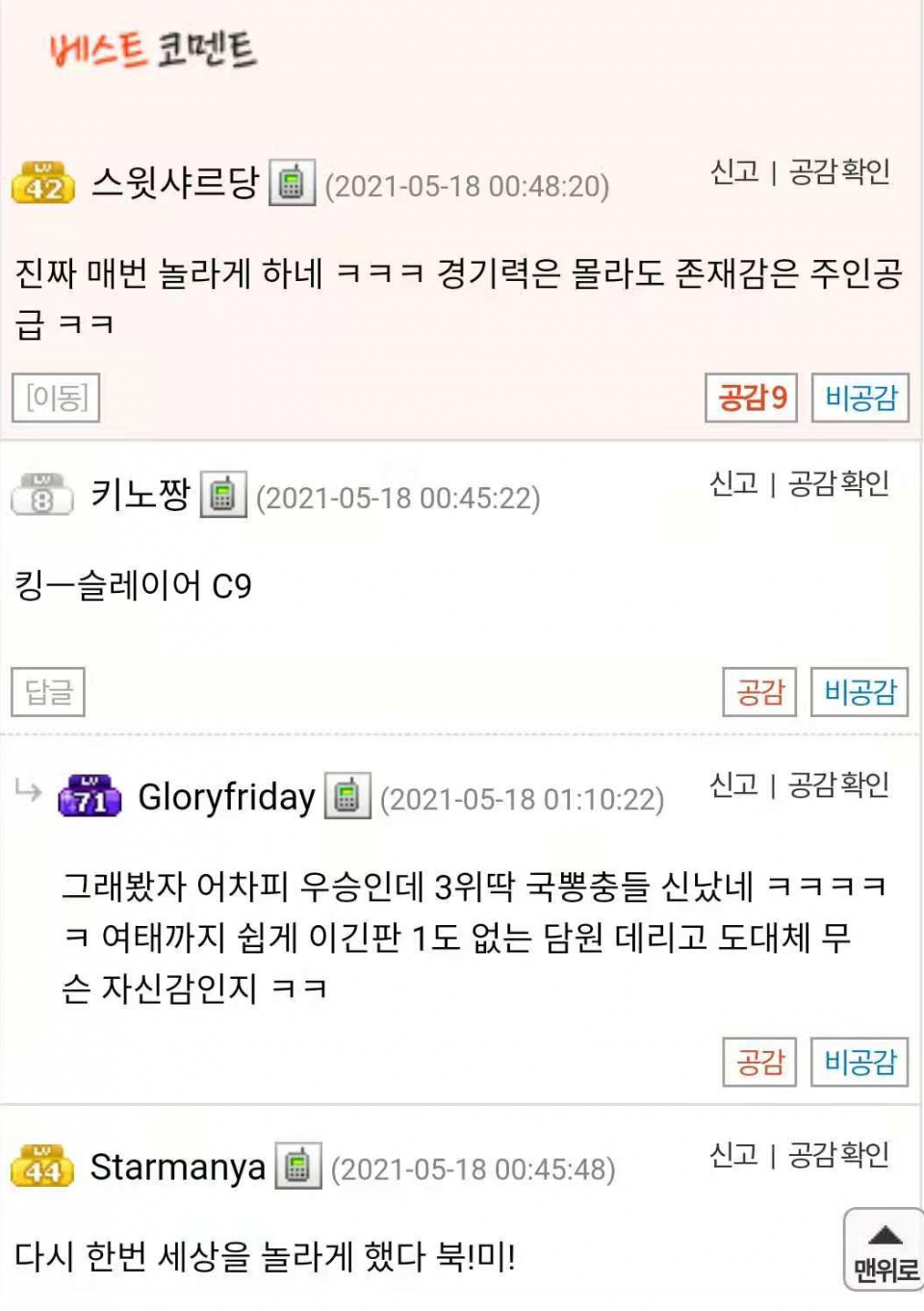Viewport: 924px width, 1311px height.
Task: Open 공감확인 for Gloryfriday's reply
Action: click(838, 785)
